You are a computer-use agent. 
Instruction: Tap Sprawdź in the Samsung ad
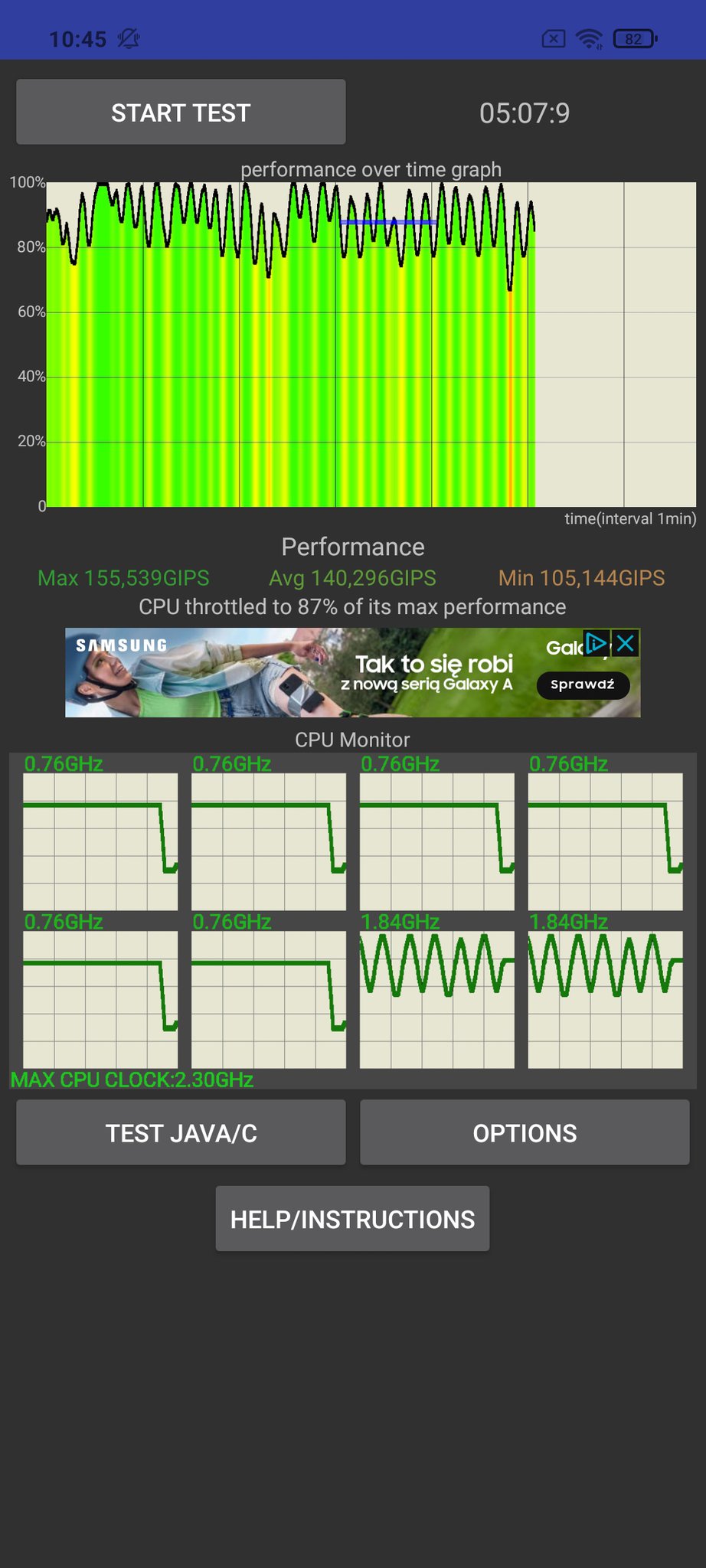pyautogui.click(x=583, y=684)
